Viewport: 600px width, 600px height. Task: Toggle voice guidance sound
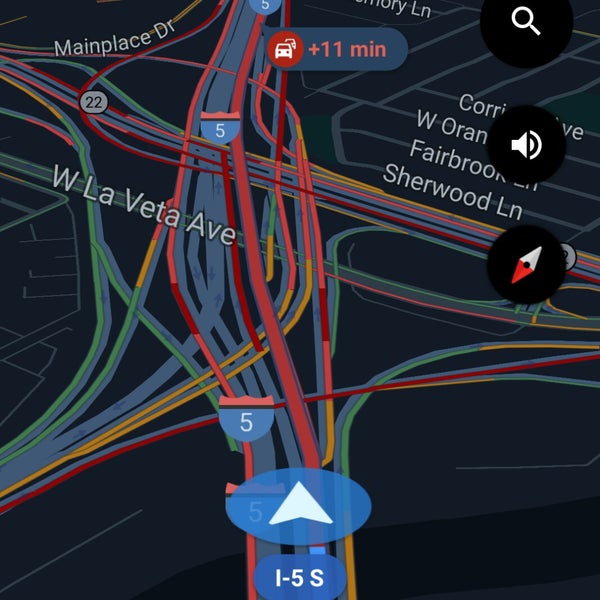pyautogui.click(x=526, y=145)
